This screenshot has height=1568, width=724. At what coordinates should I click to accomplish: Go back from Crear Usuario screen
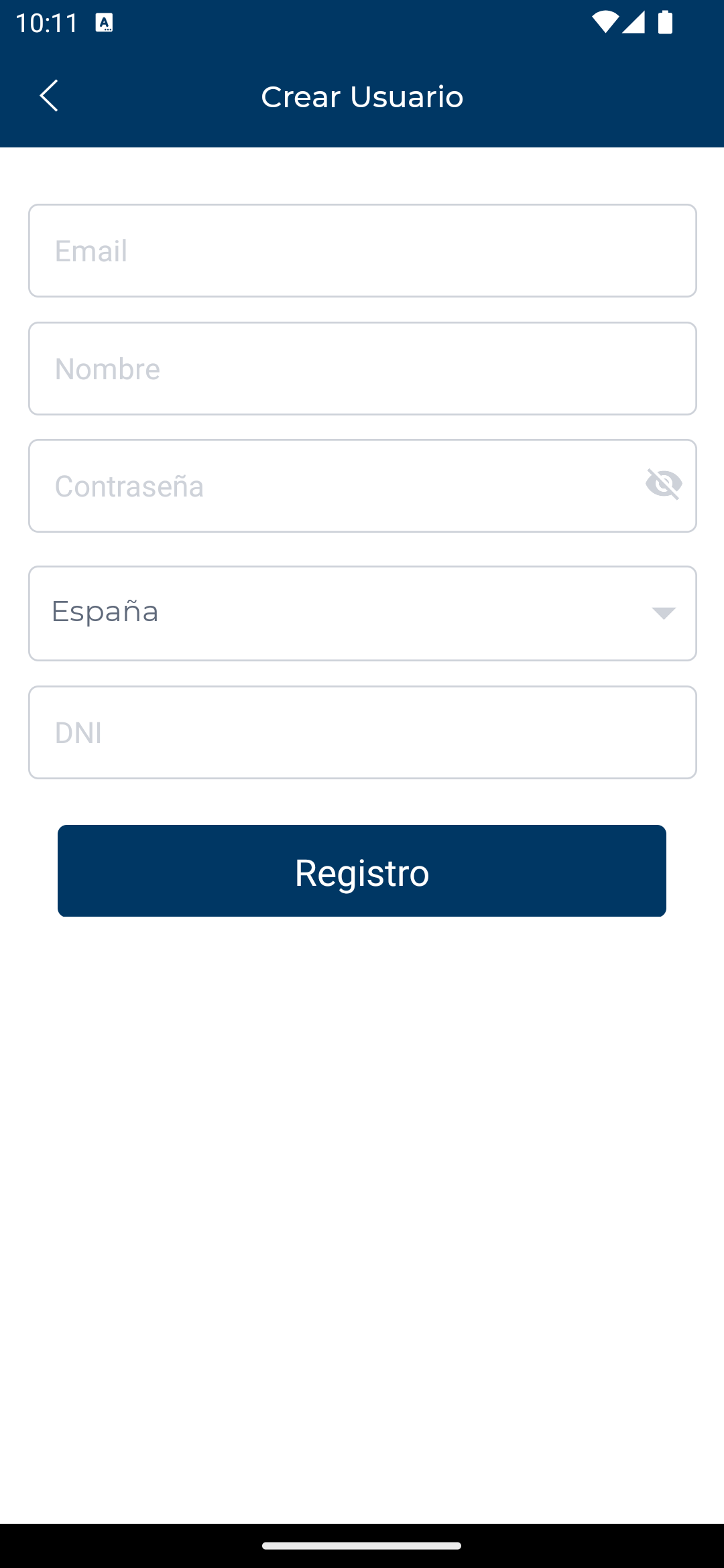click(x=49, y=96)
